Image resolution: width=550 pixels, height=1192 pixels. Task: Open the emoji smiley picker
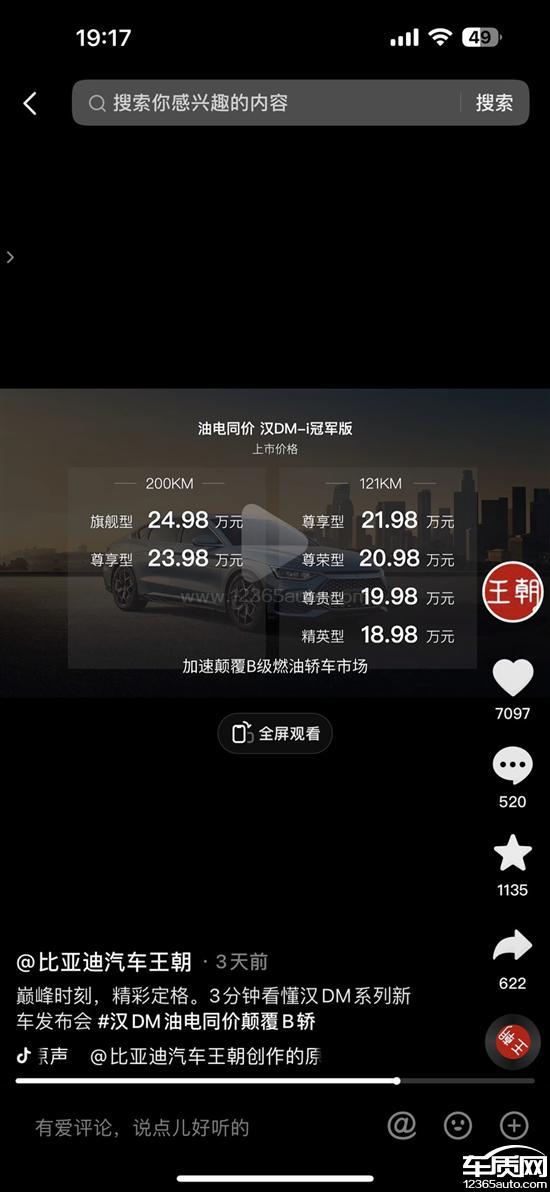point(458,1125)
